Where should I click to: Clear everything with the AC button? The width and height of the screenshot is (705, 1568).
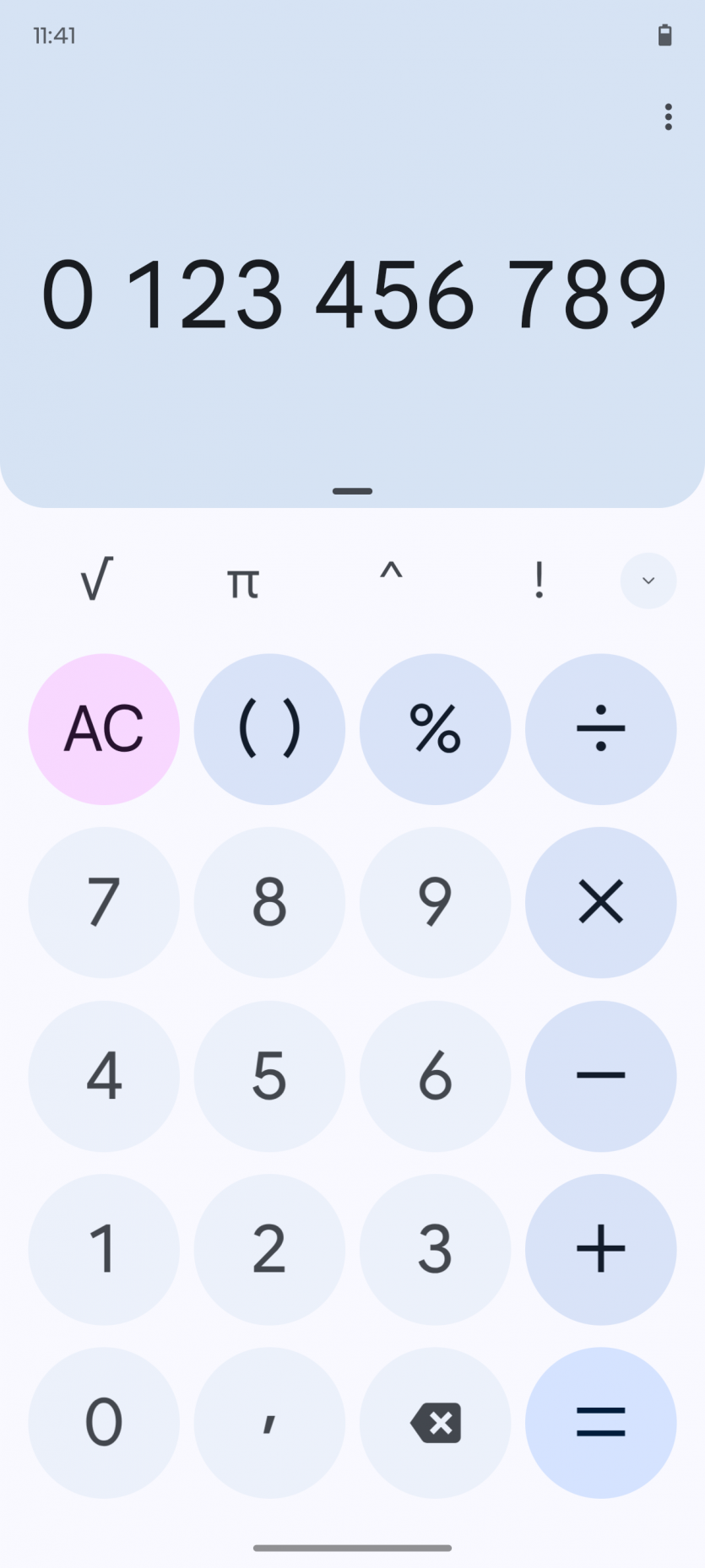tap(104, 729)
